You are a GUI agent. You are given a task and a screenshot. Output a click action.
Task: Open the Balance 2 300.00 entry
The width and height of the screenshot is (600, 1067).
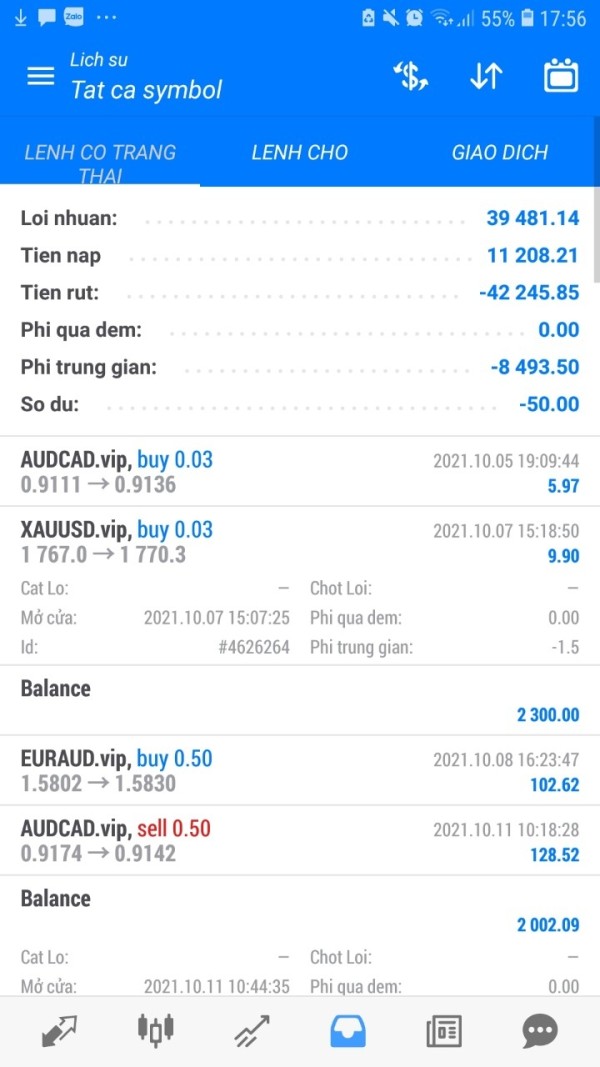(300, 700)
